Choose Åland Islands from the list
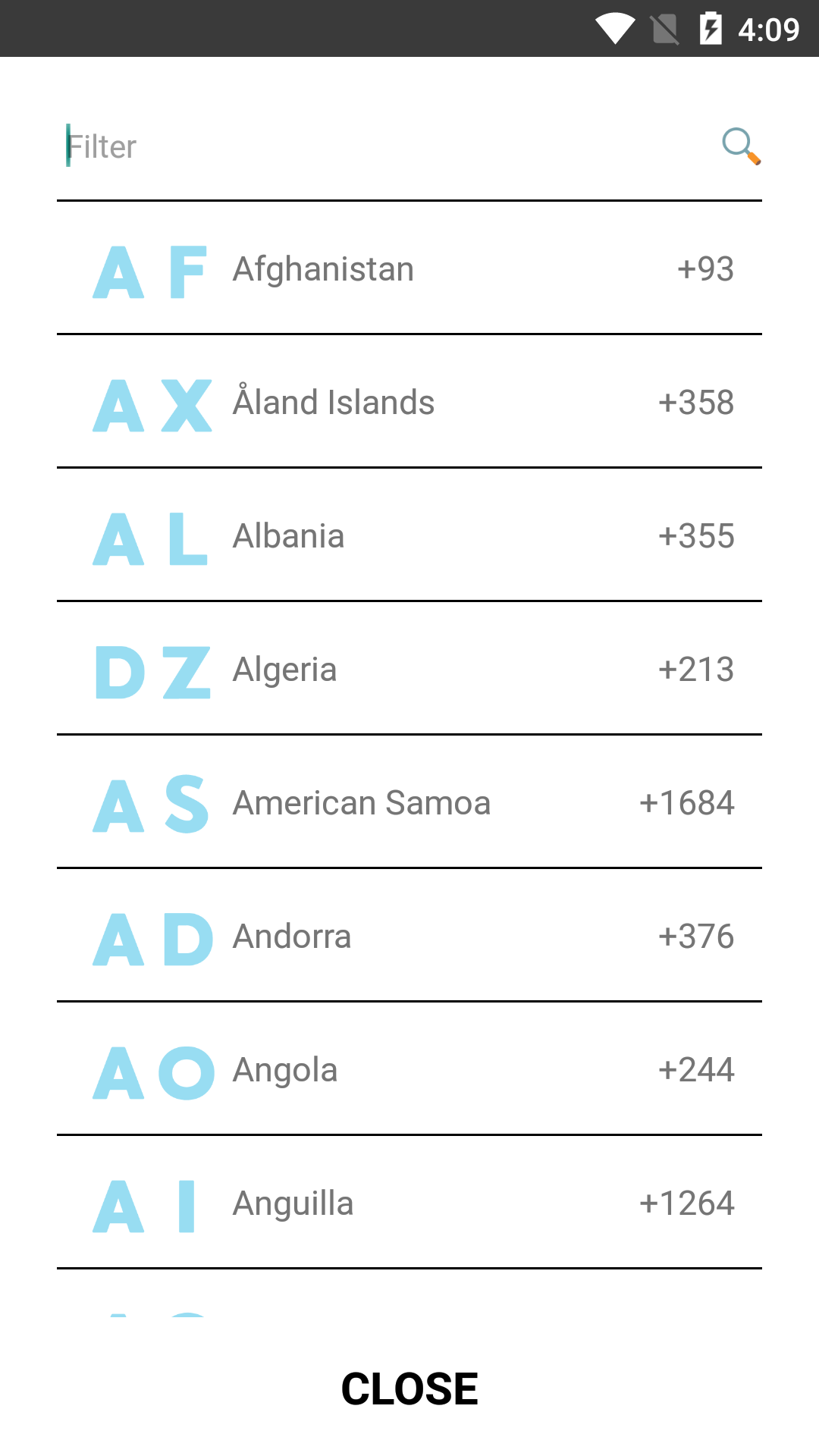The width and height of the screenshot is (819, 1456). [x=409, y=403]
